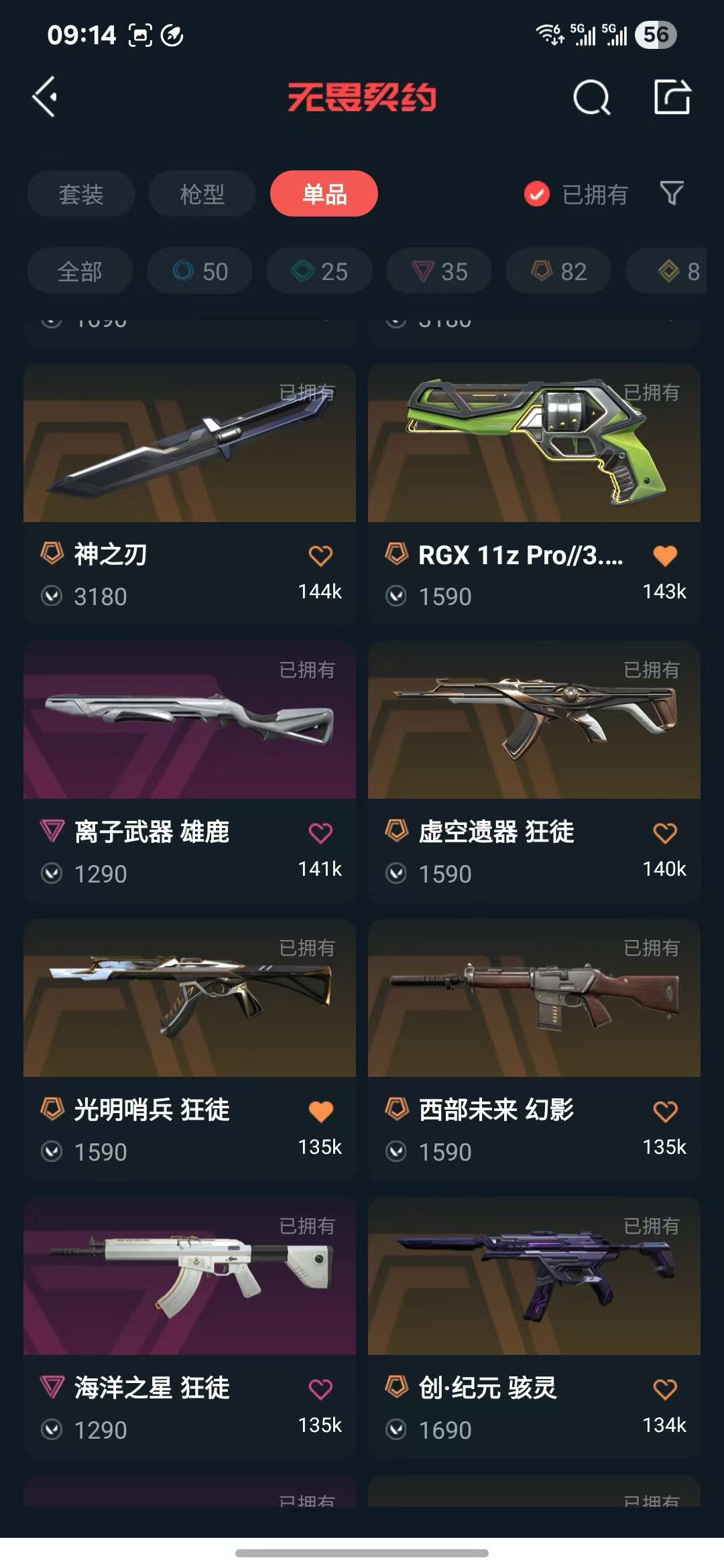Switch to the 套装 tab
Image resolution: width=724 pixels, height=1568 pixels.
pyautogui.click(x=81, y=194)
